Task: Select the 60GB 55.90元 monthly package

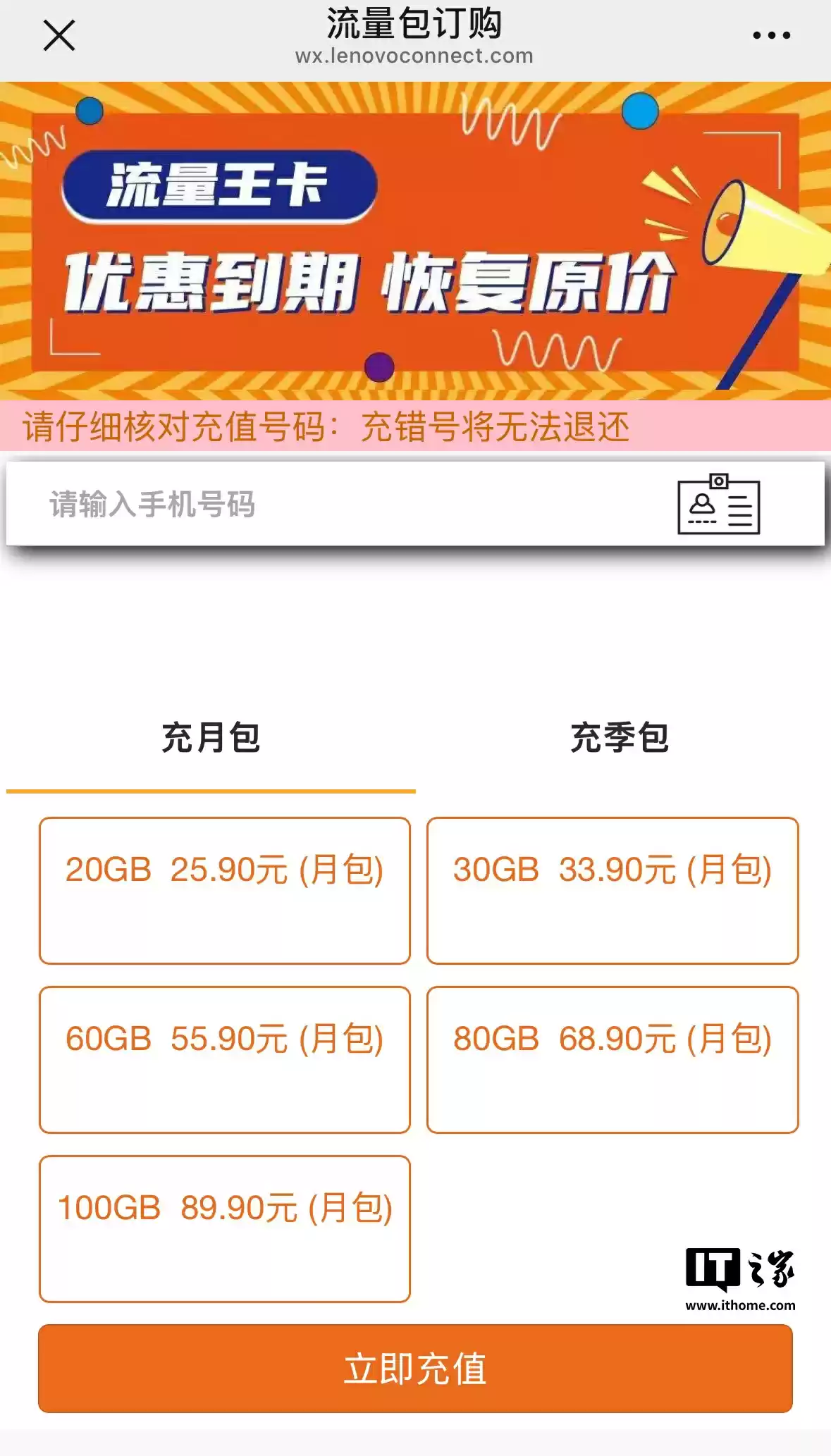Action: tap(224, 1059)
